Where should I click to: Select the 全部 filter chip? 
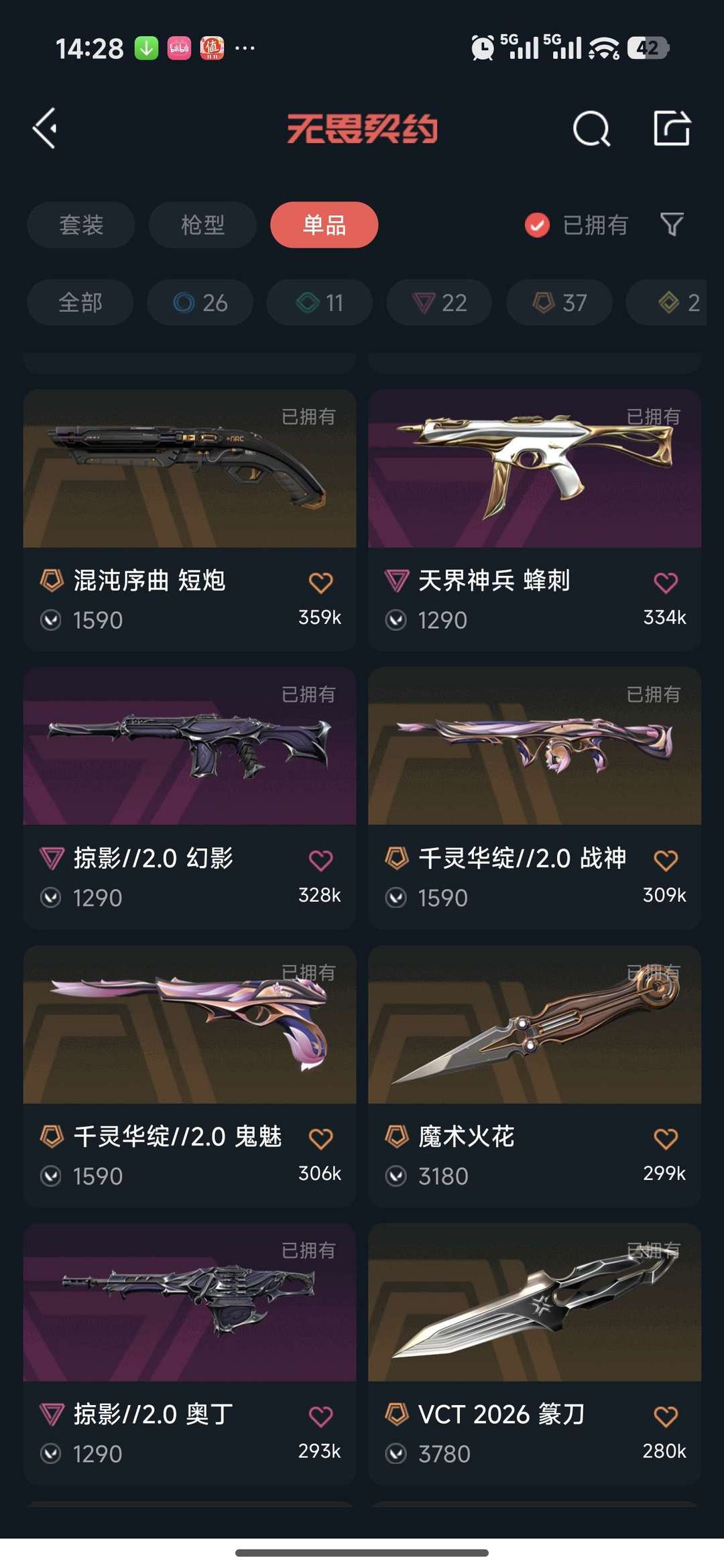coord(80,302)
